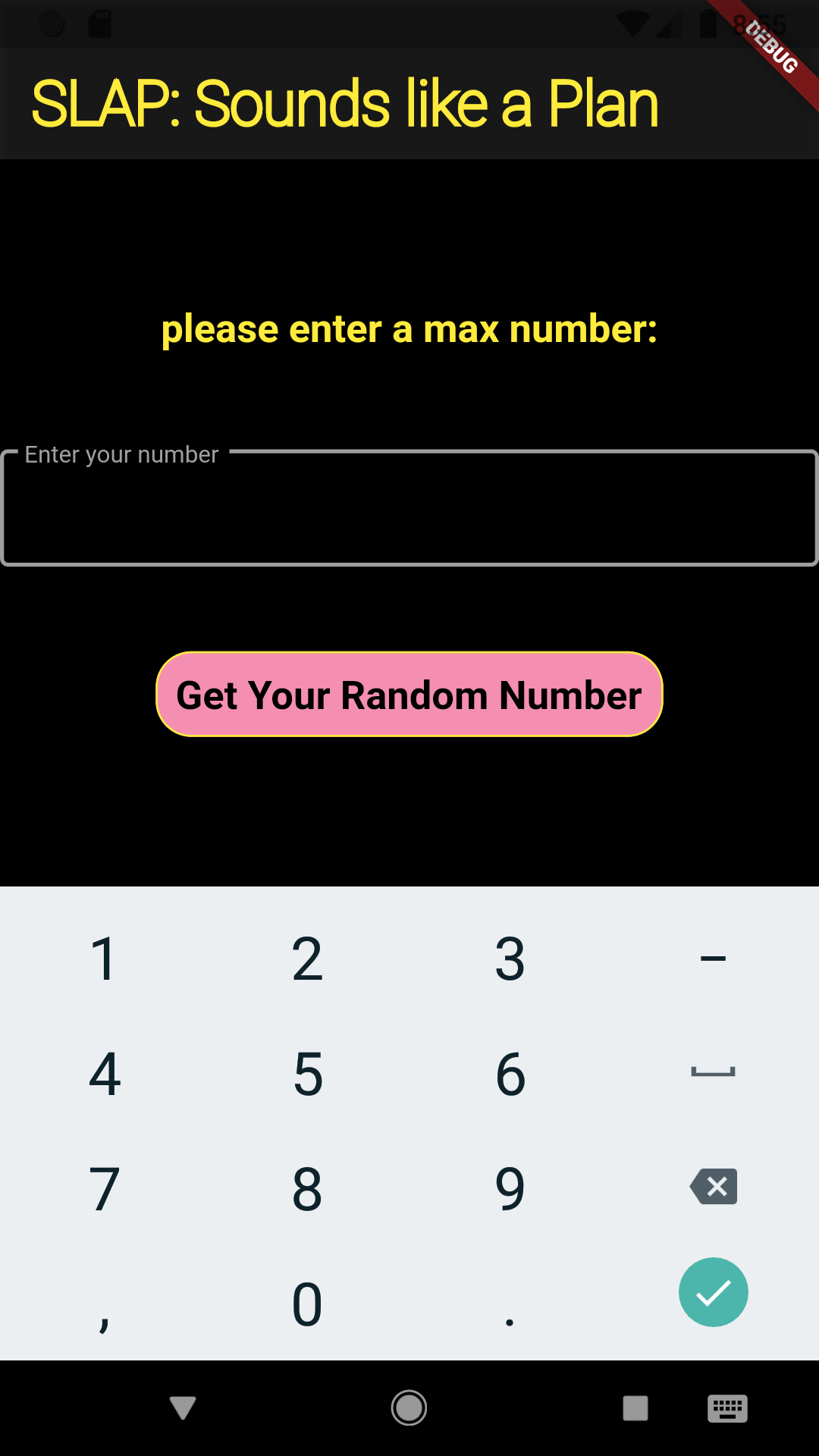Type digit 5 on the keypad
The image size is (819, 1456).
[308, 1074]
